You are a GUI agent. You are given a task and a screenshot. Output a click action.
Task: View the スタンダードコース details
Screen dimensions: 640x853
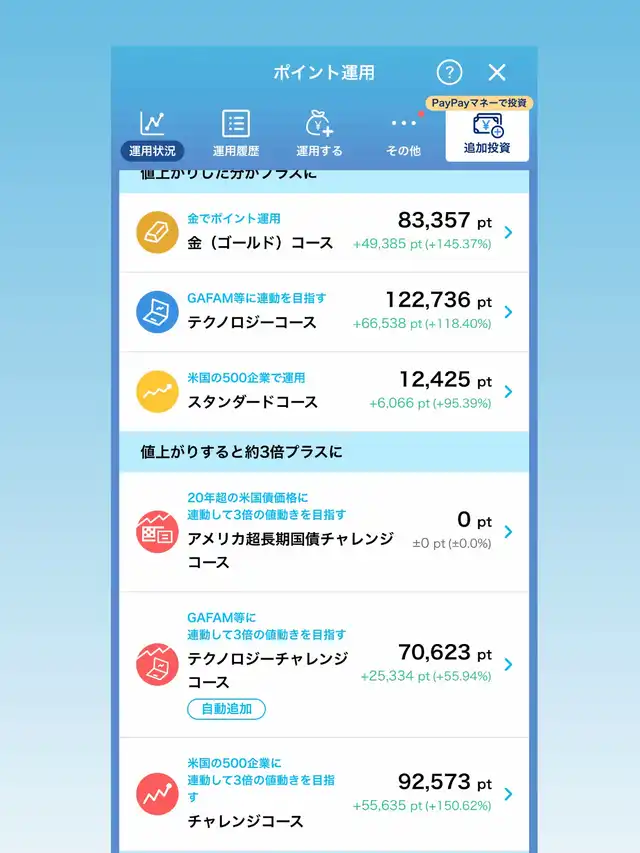click(324, 392)
